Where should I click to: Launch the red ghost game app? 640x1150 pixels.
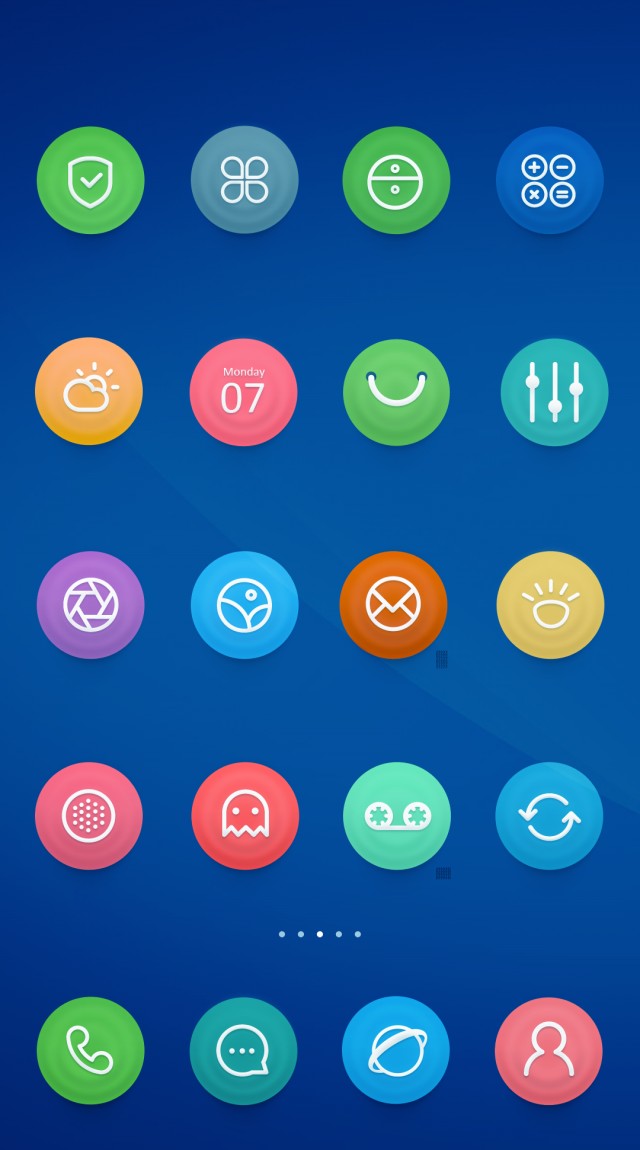(x=245, y=816)
